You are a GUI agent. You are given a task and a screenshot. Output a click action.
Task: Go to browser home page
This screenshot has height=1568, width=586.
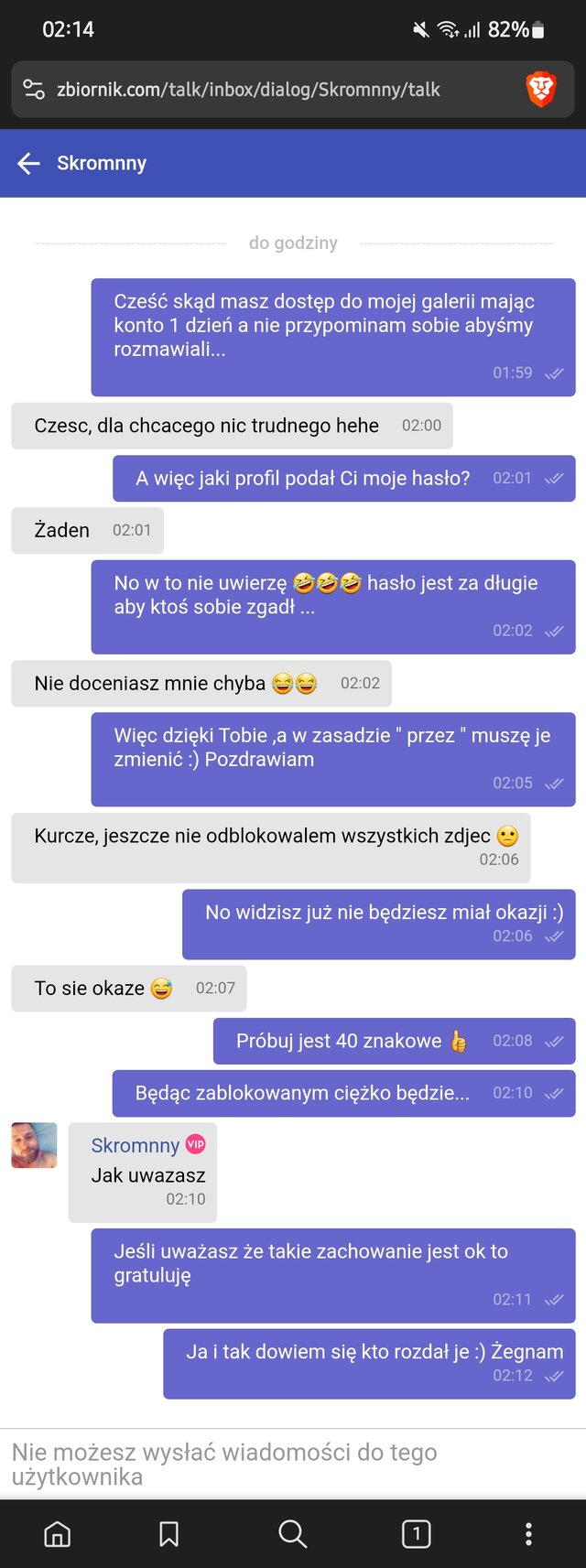point(58,1534)
